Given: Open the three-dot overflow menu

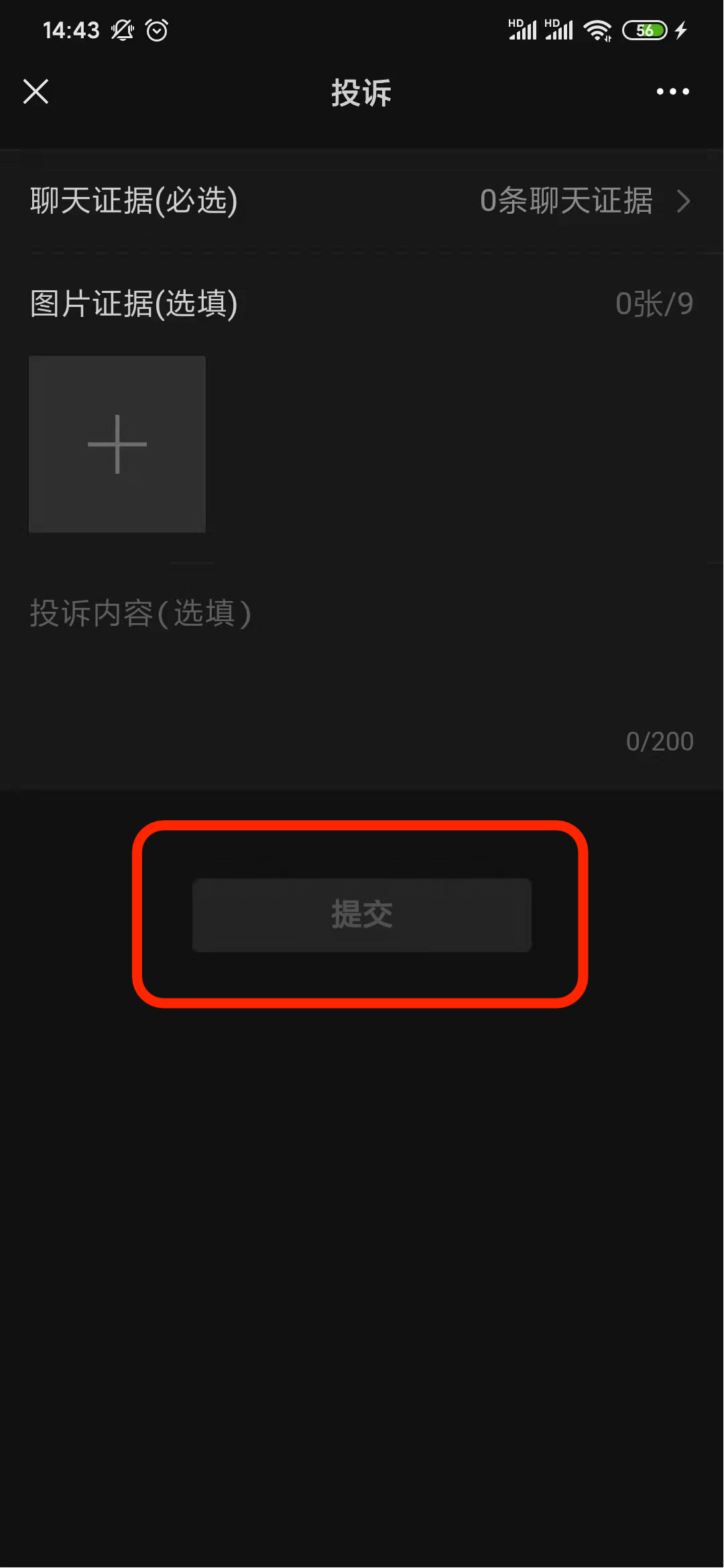Looking at the screenshot, I should 672,92.
